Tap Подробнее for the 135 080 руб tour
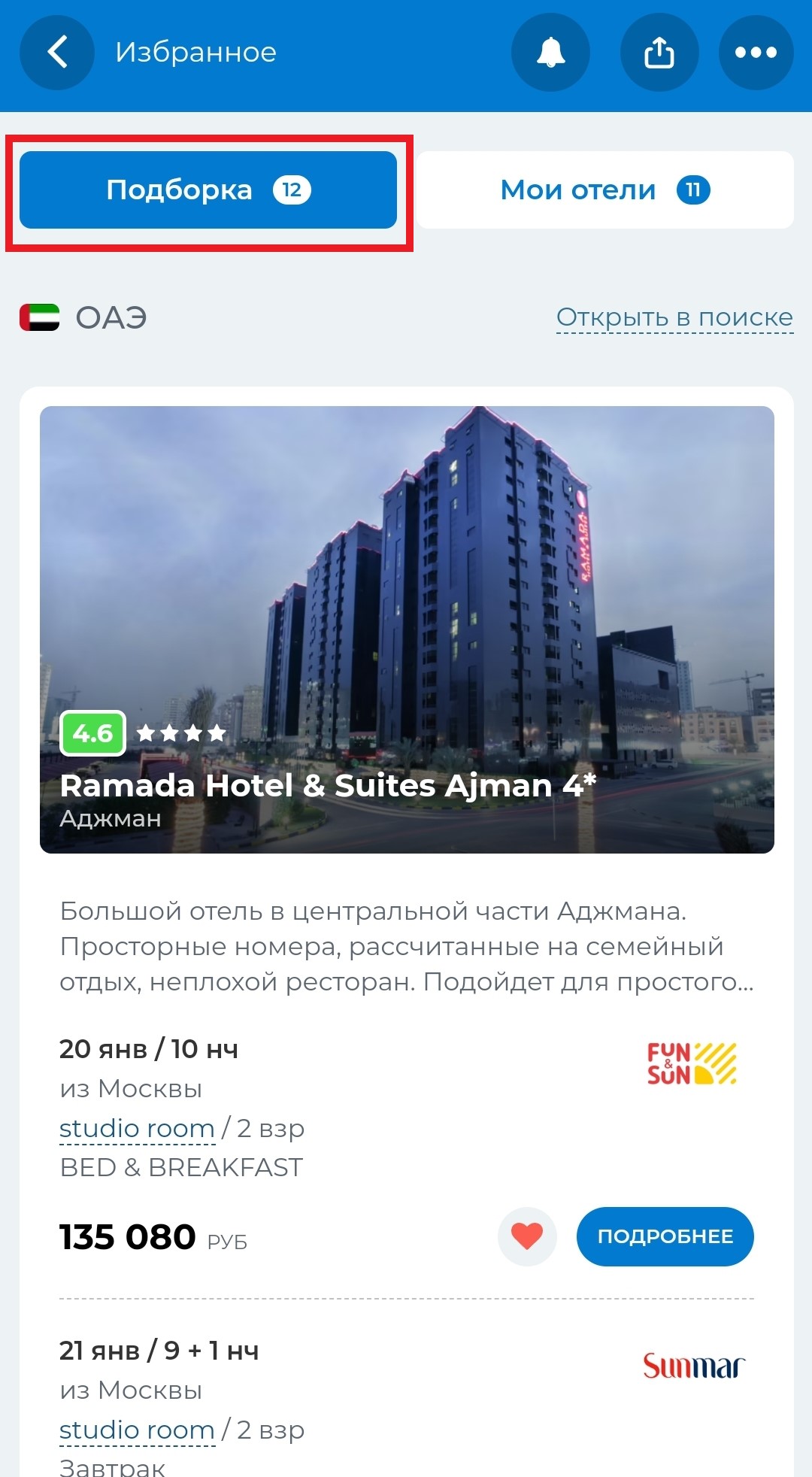Screen dimensions: 812x1477 point(665,1236)
